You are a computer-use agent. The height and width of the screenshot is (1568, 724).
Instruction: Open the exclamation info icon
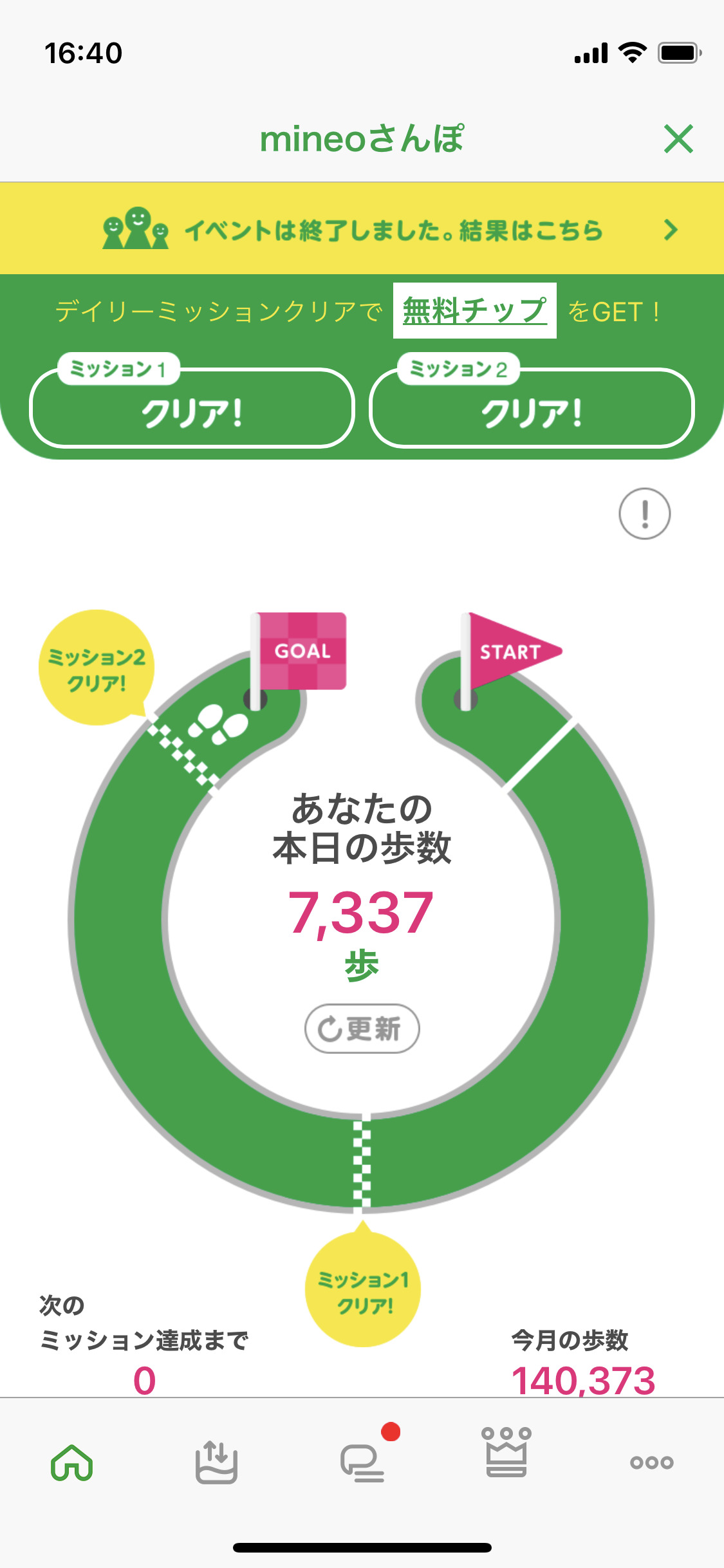click(x=644, y=514)
